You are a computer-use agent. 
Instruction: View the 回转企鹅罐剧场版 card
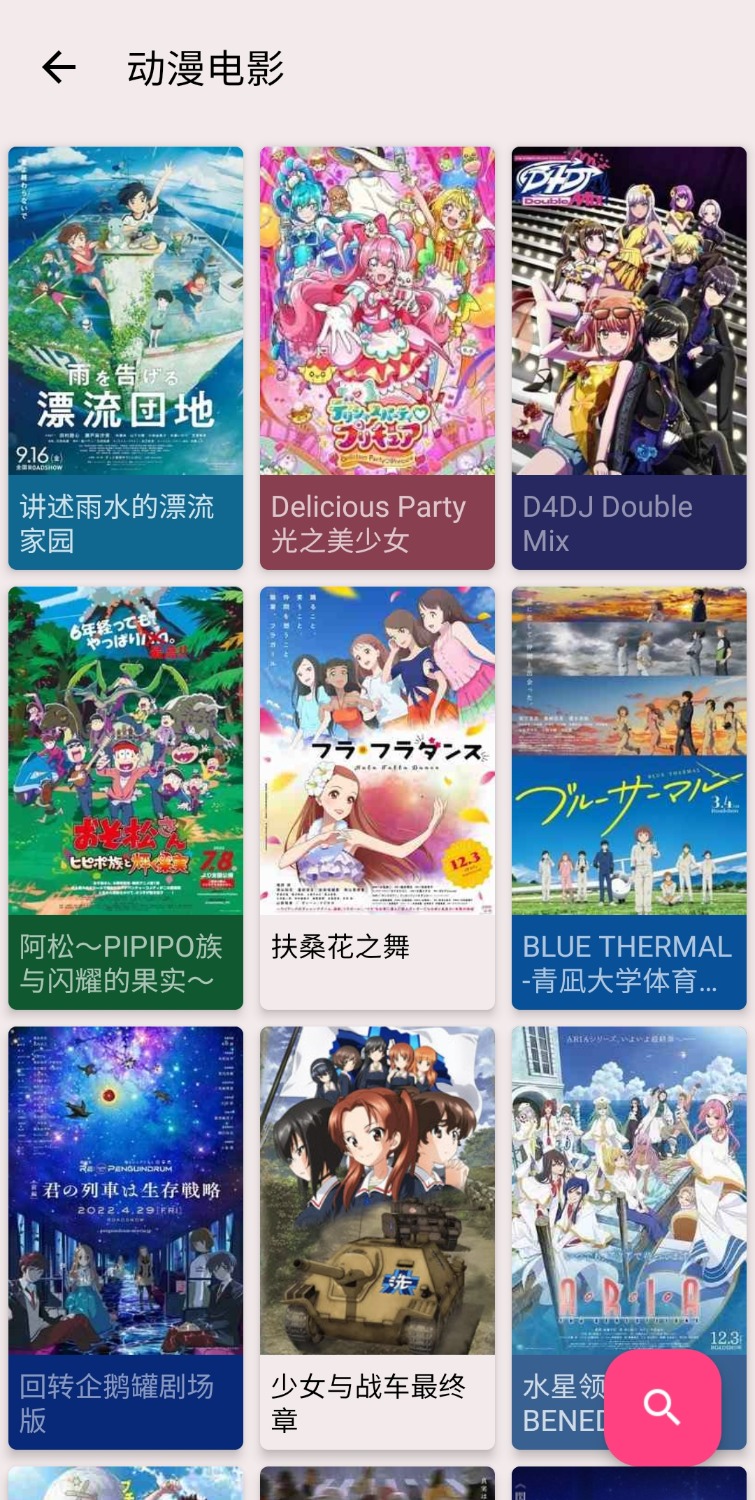coord(126,1237)
